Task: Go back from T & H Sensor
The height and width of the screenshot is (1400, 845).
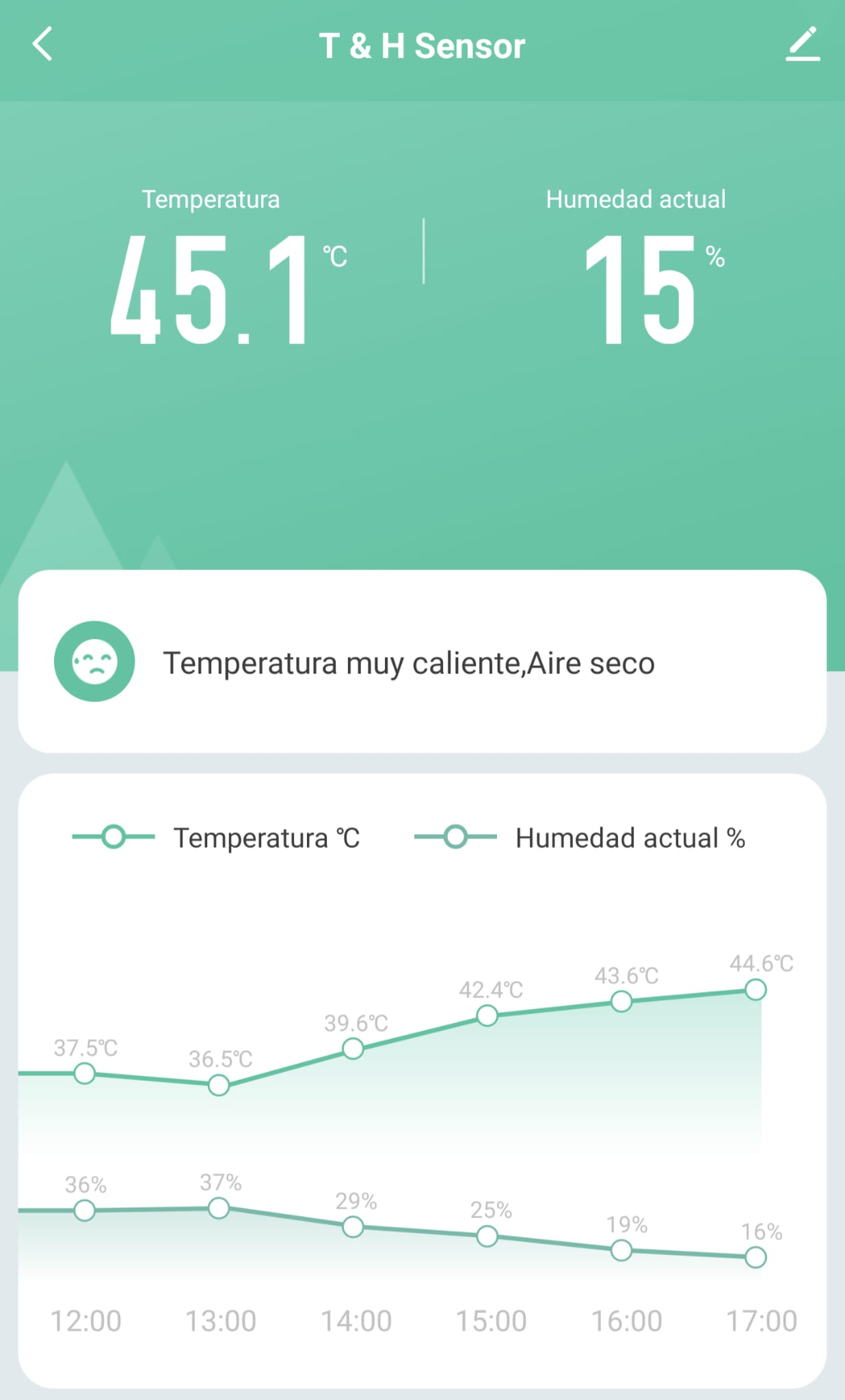Action: pos(42,45)
